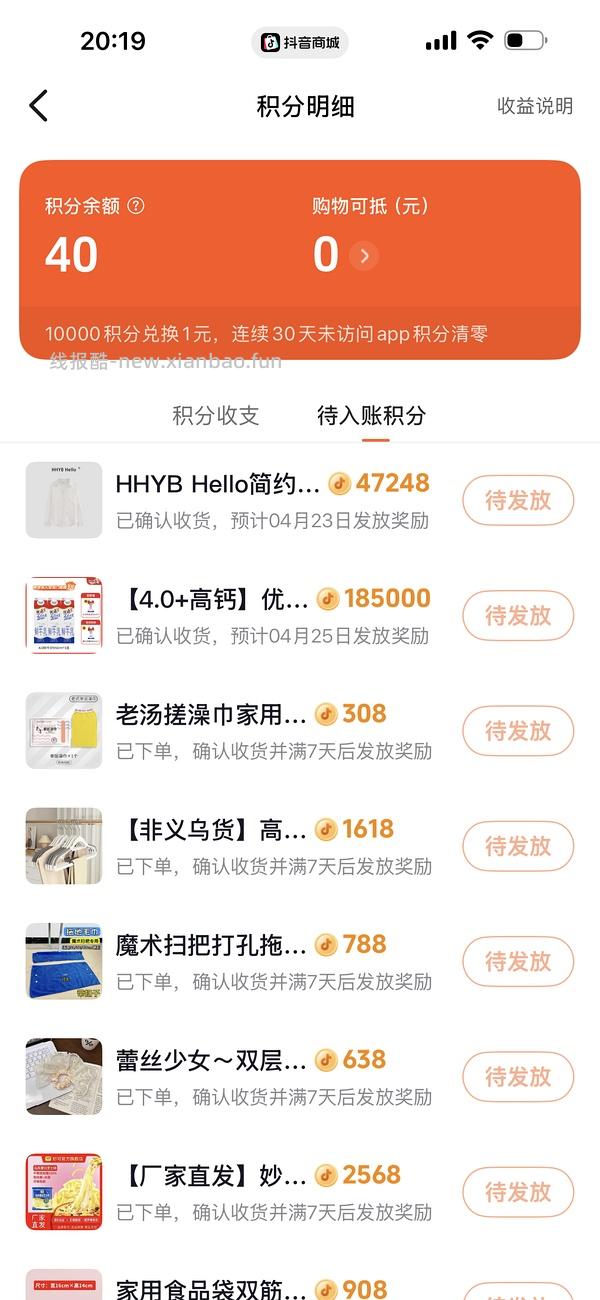Open the HHYB Hello简约 product thumbnail
Viewport: 600px width, 1300px height.
pyautogui.click(x=64, y=500)
